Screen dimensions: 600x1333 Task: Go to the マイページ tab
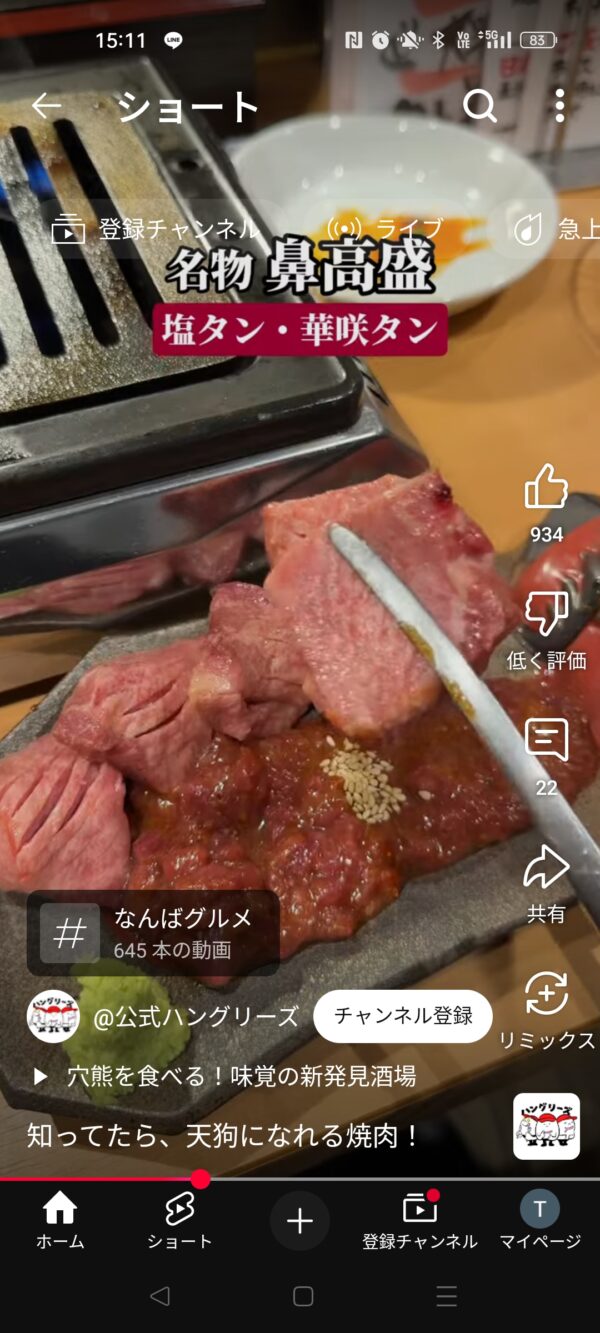[540, 1221]
